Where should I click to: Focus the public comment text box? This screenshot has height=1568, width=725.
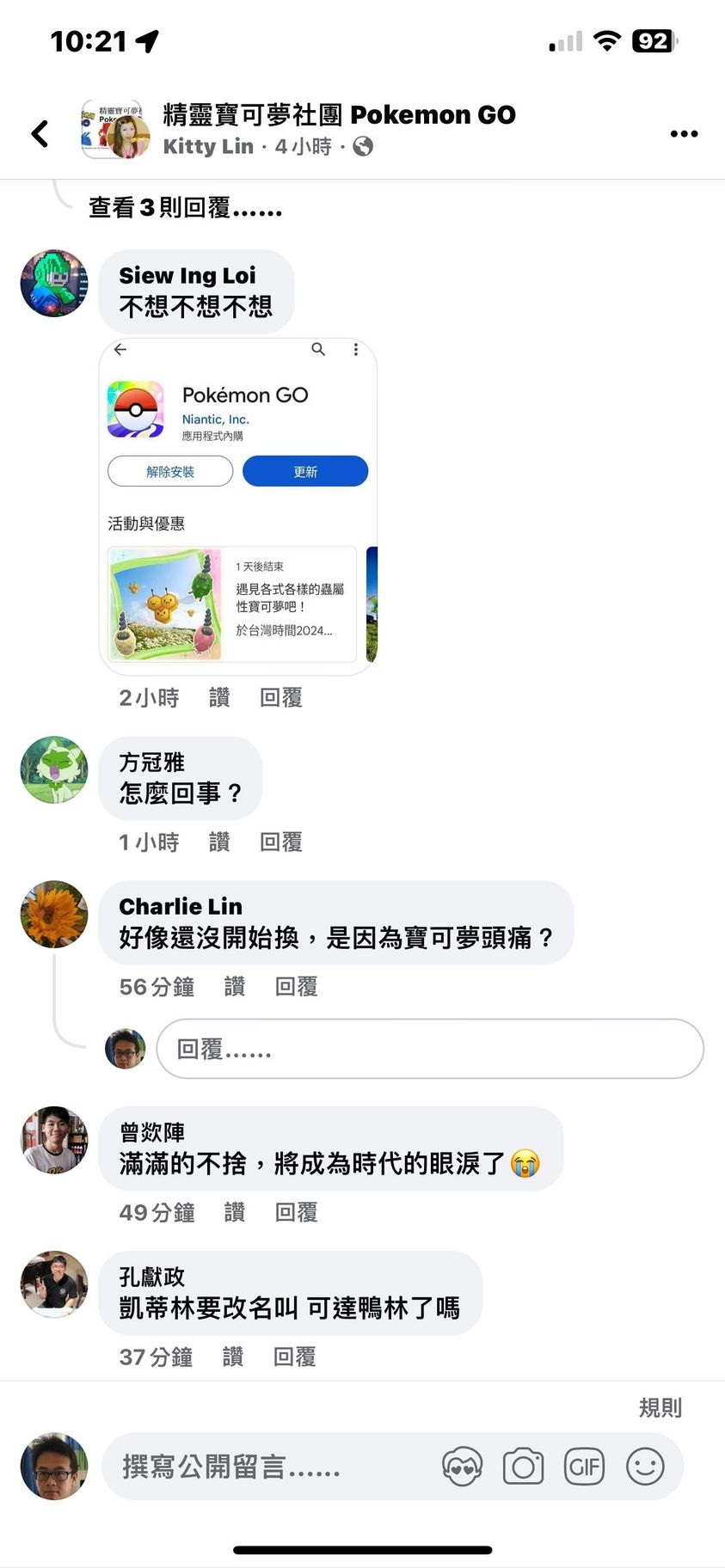(267, 1467)
